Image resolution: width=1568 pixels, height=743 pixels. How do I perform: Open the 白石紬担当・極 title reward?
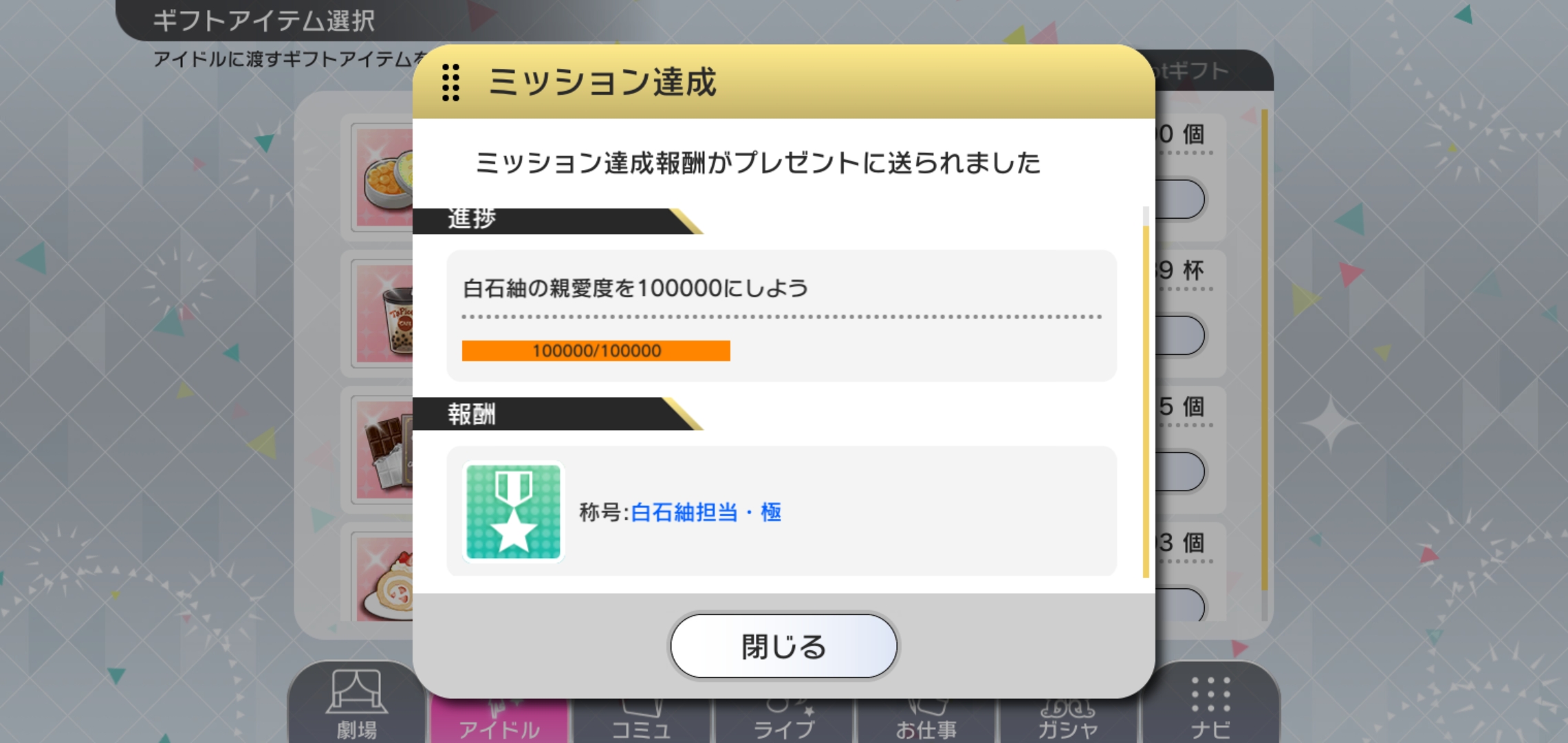coord(705,512)
